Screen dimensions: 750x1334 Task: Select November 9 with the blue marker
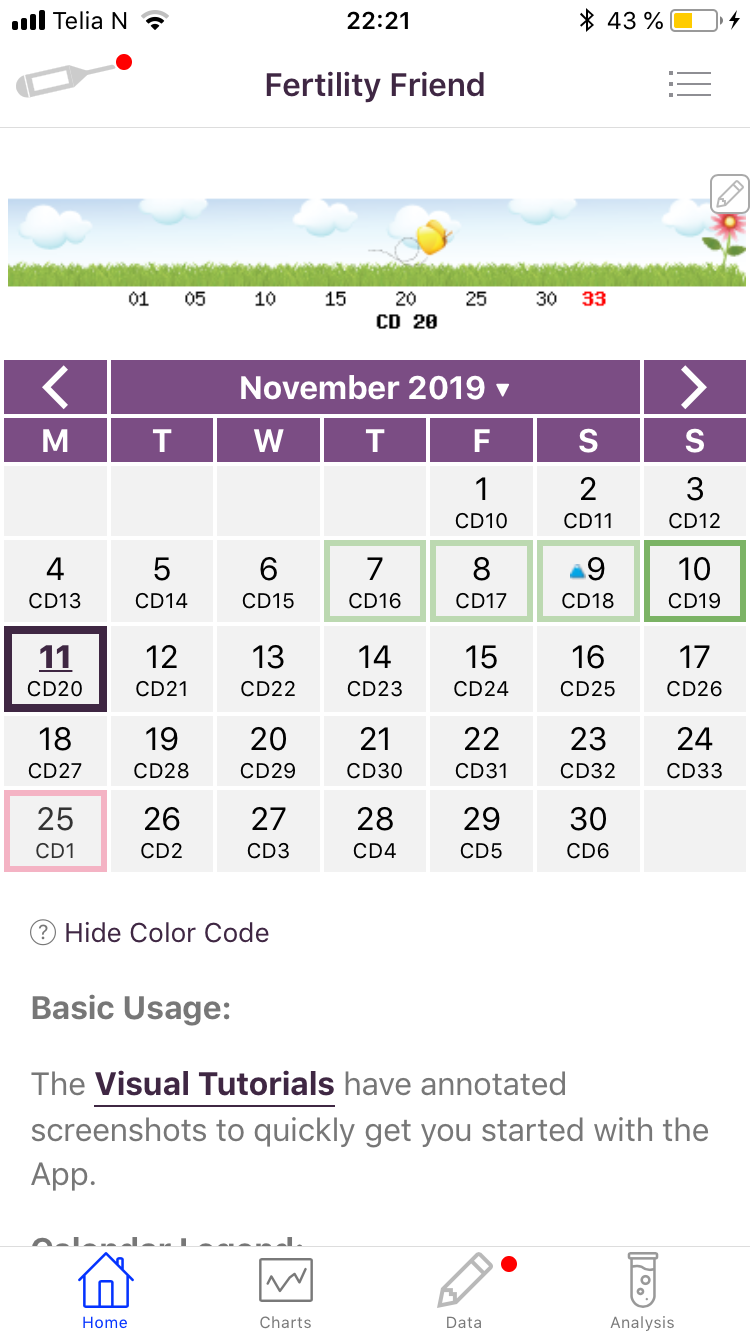588,580
